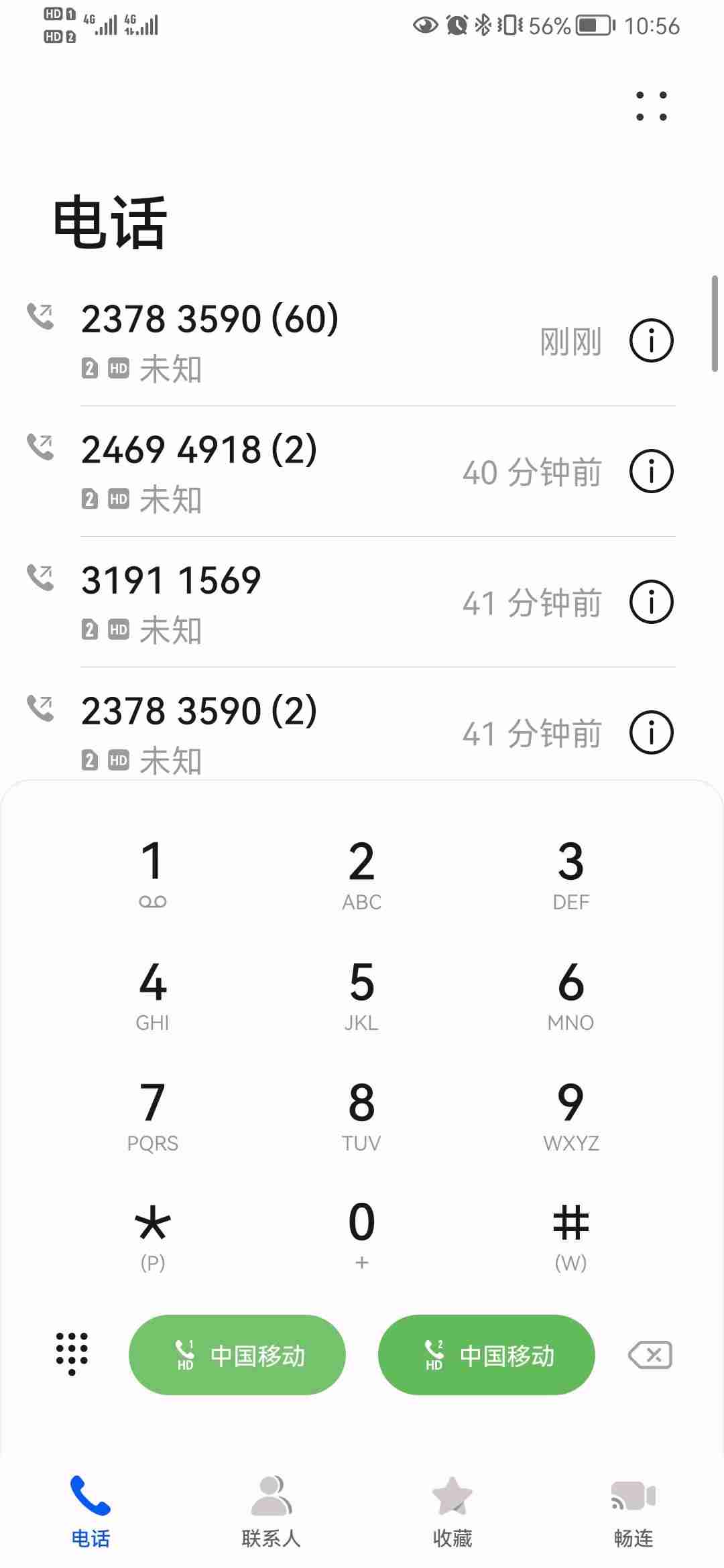Hide the dial pad with the keypad icon

click(x=72, y=1354)
